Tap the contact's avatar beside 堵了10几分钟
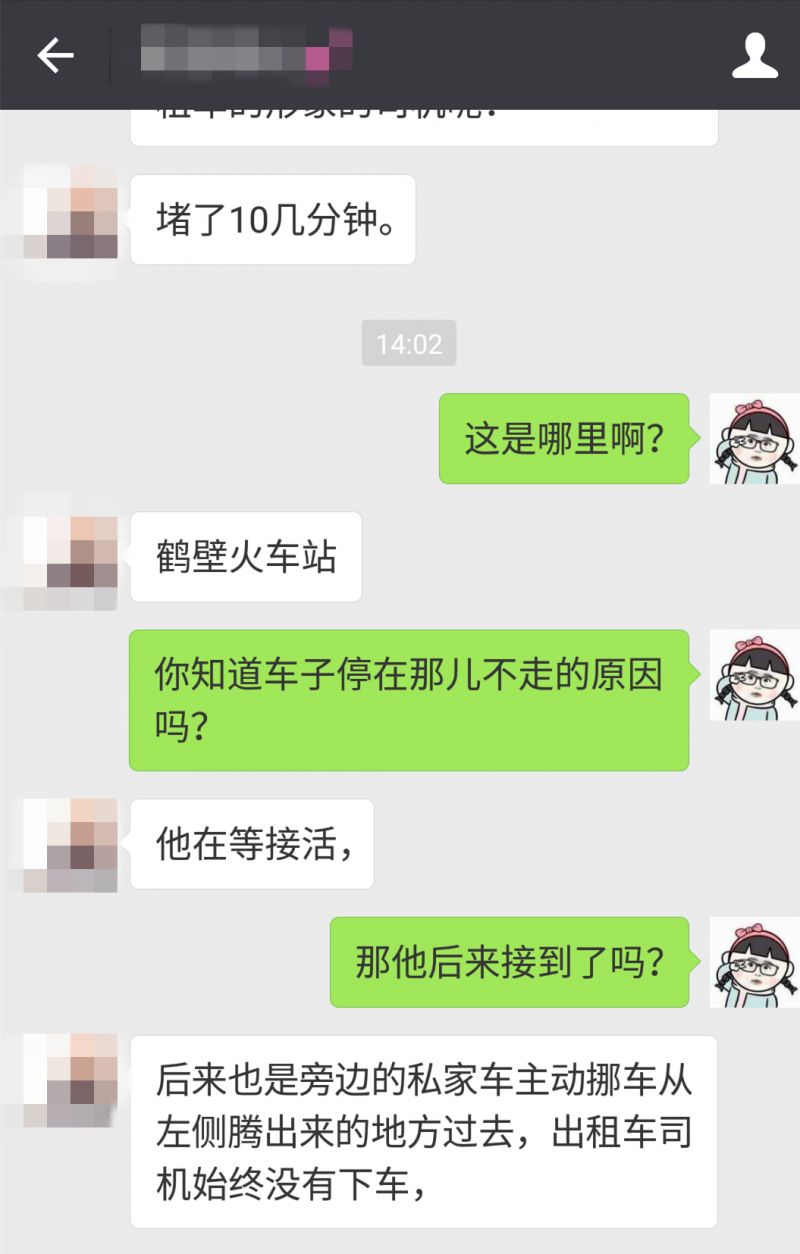 coord(70,220)
